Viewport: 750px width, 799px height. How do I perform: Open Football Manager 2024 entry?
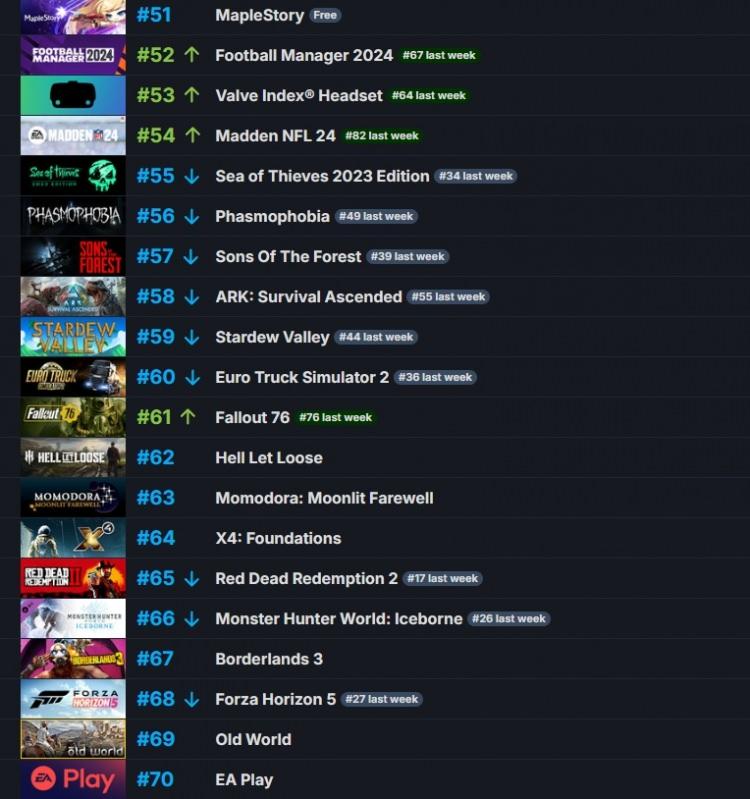click(x=303, y=56)
